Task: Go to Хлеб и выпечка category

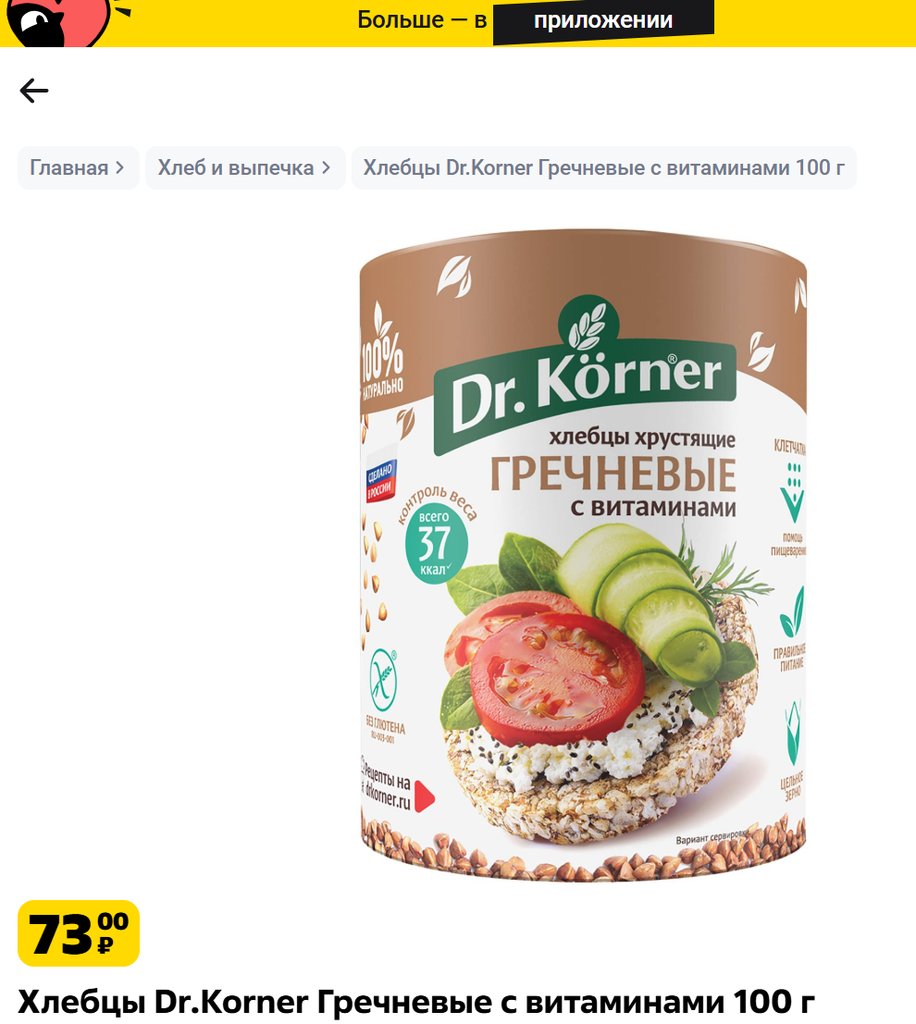Action: pyautogui.click(x=244, y=168)
